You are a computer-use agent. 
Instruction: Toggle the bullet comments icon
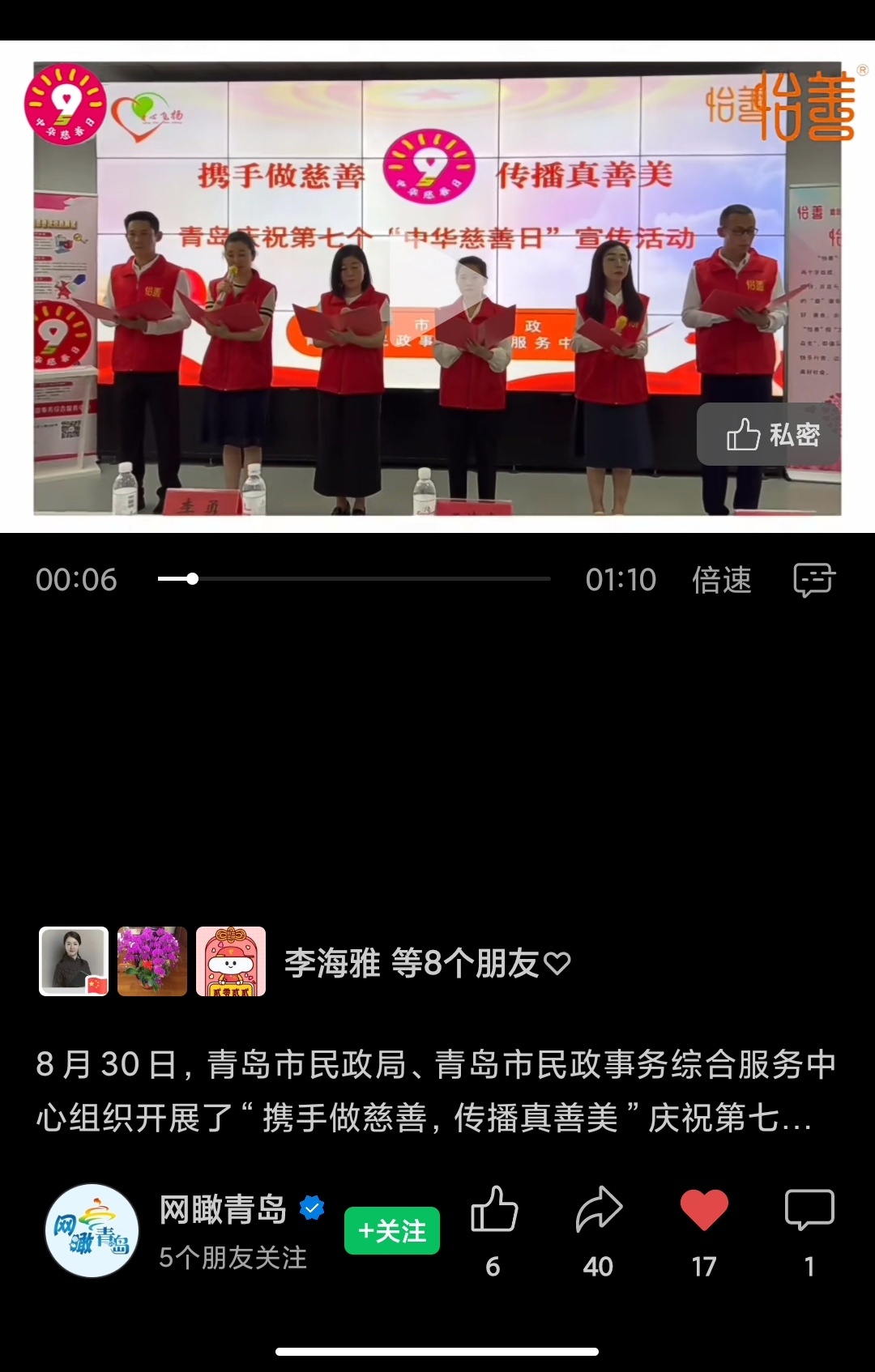tap(813, 580)
